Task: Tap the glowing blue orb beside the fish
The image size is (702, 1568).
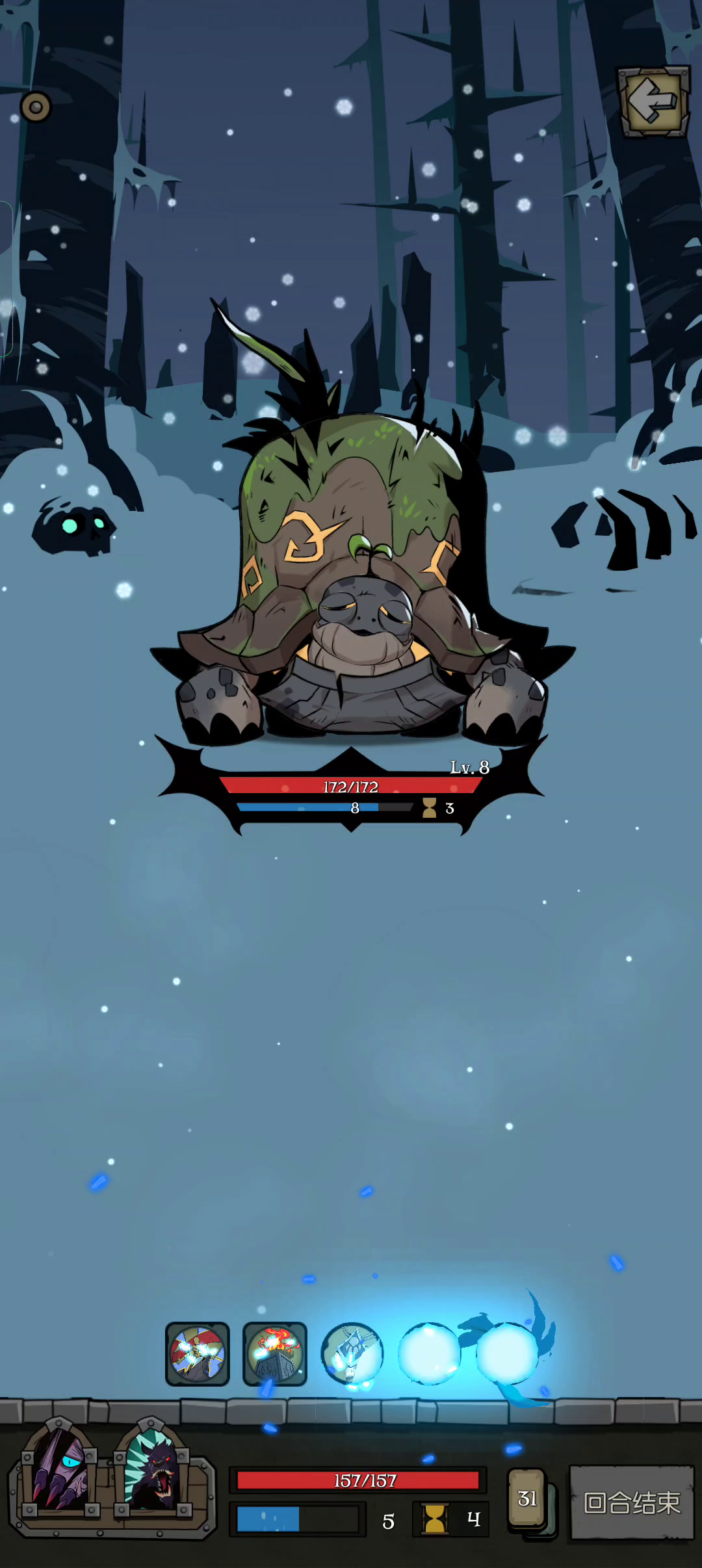Action: pyautogui.click(x=507, y=1353)
